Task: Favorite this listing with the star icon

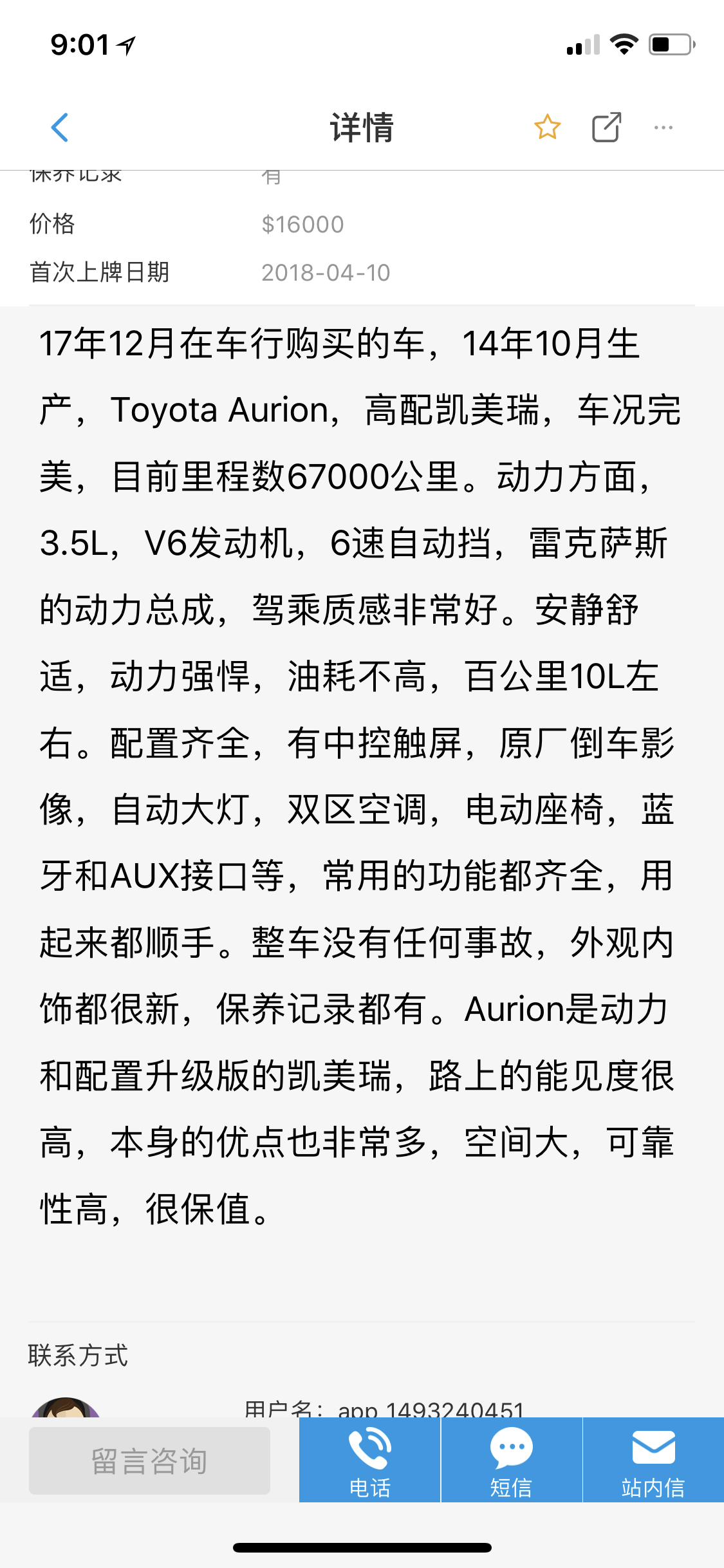Action: [x=547, y=127]
